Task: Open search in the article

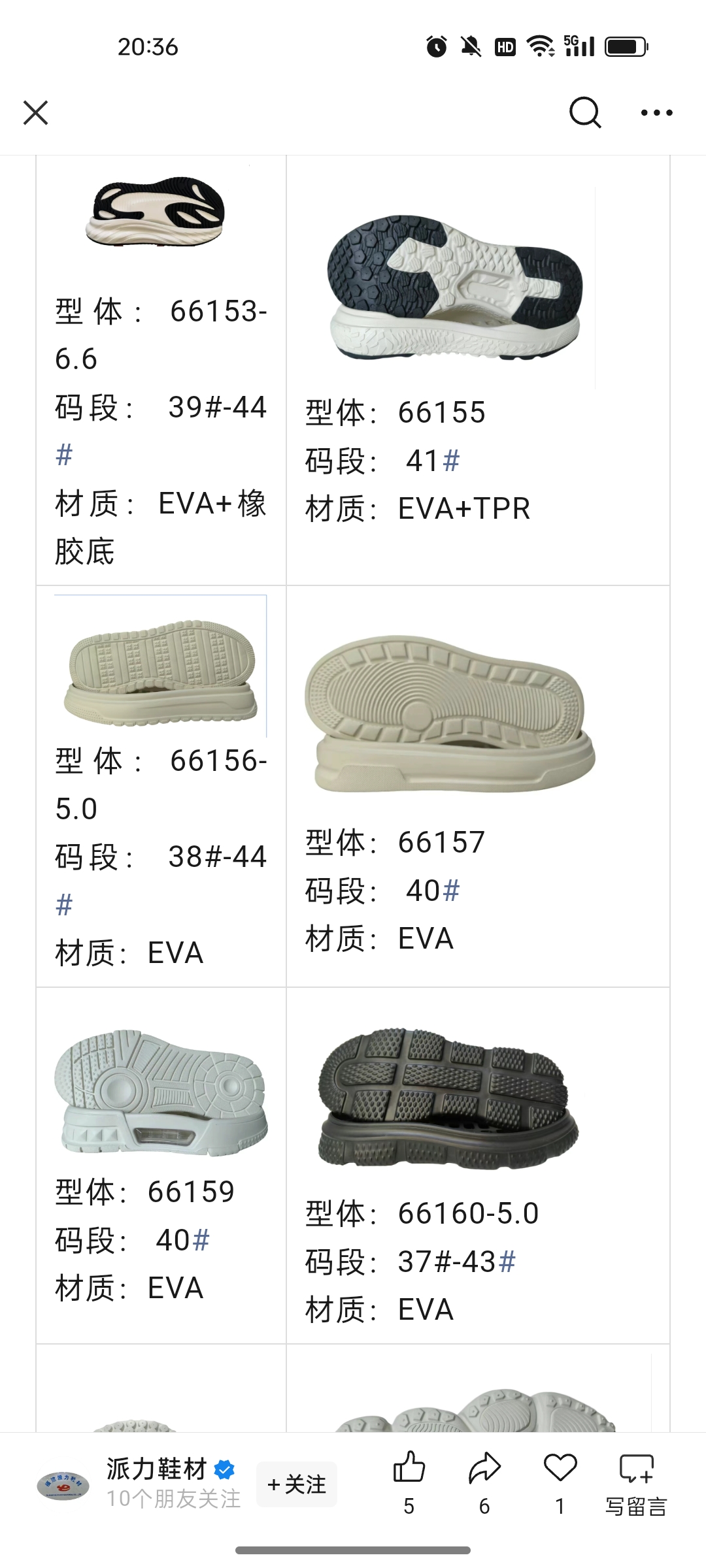Action: (x=584, y=112)
